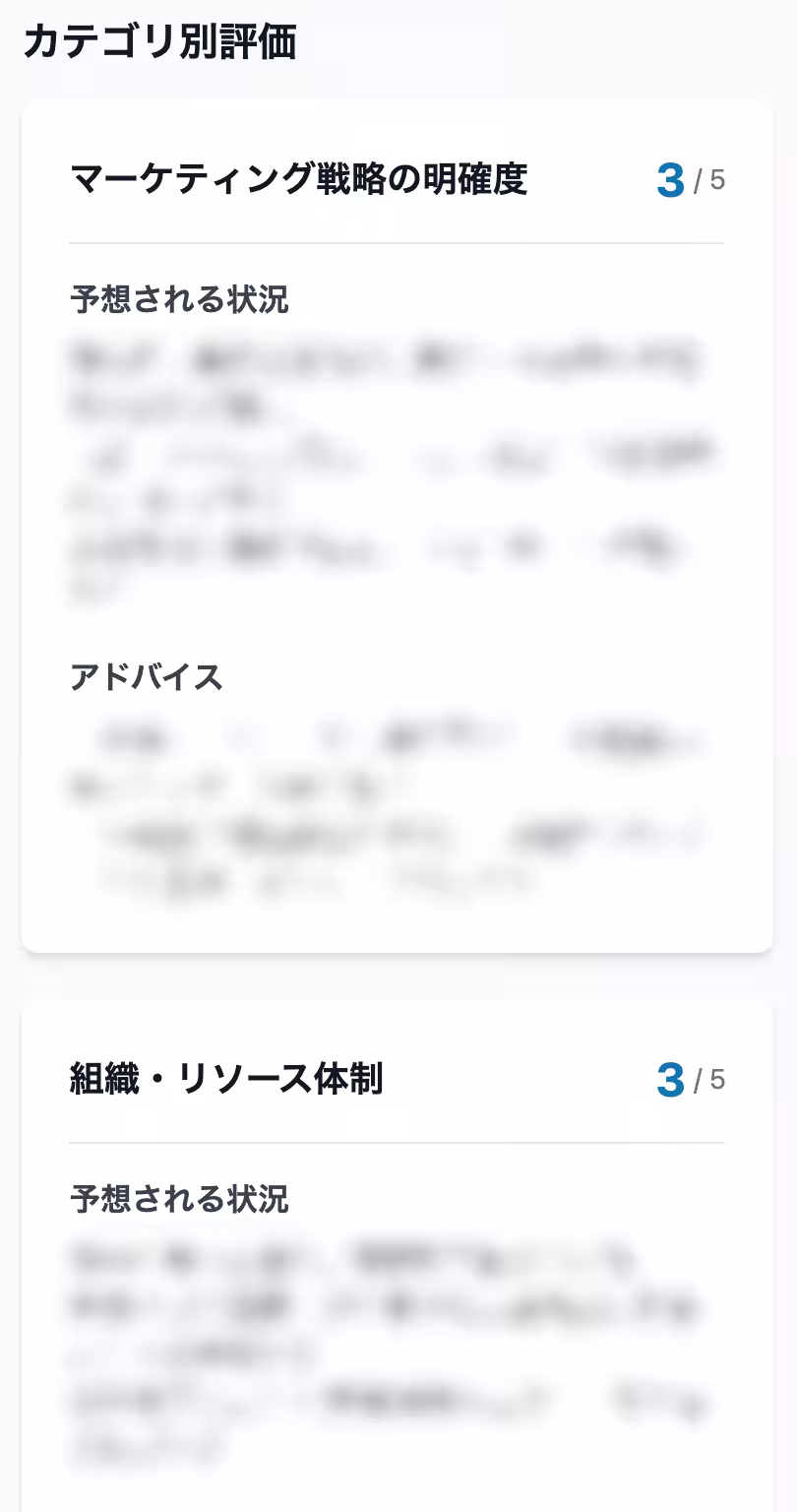Click the divider line below 組織・リソース体制
797x1512 pixels.
(397, 1142)
